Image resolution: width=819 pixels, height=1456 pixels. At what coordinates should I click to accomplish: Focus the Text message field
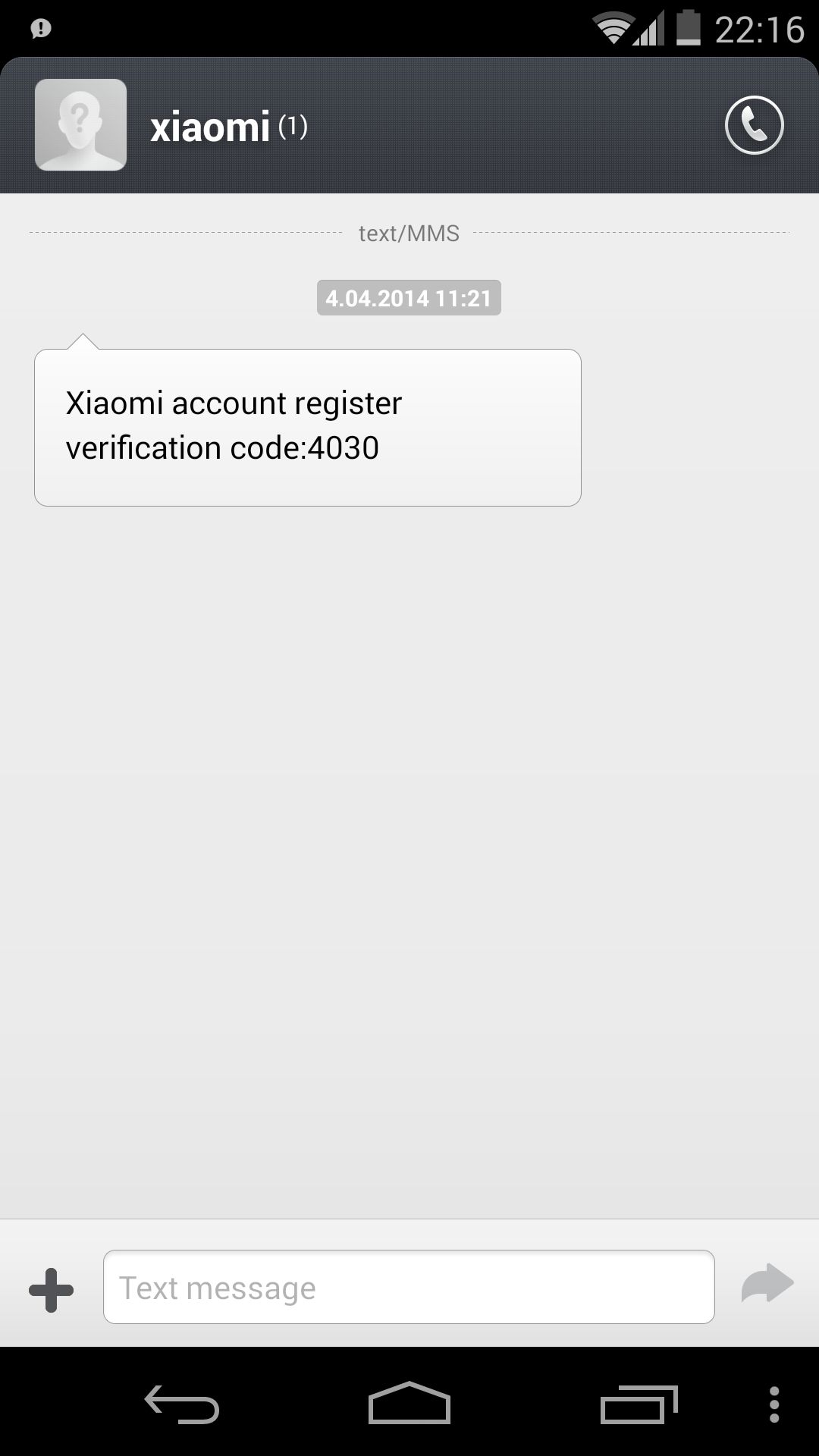[x=409, y=1287]
